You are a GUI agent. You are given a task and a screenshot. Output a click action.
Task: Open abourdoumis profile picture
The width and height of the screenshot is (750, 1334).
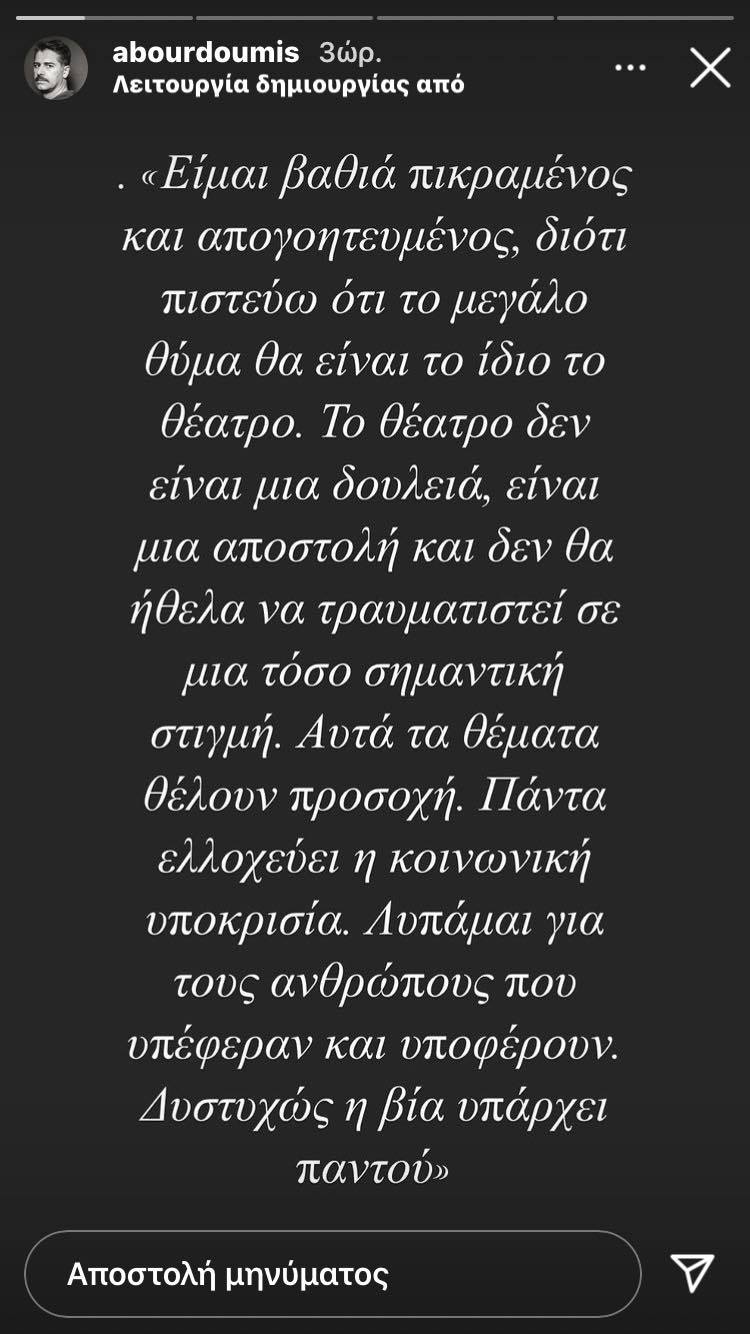pyautogui.click(x=56, y=68)
